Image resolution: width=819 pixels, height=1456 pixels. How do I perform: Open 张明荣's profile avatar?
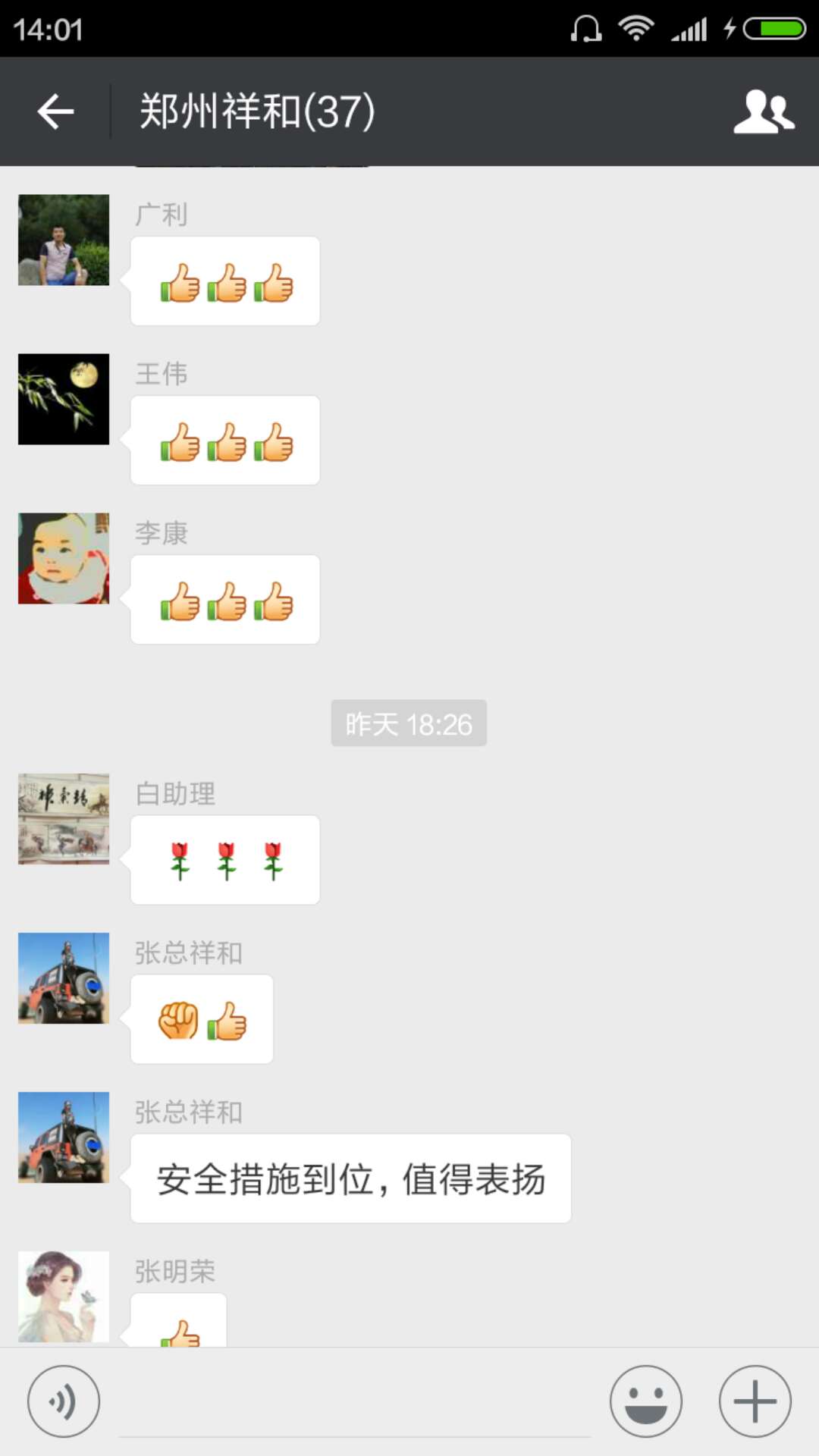[x=64, y=1297]
